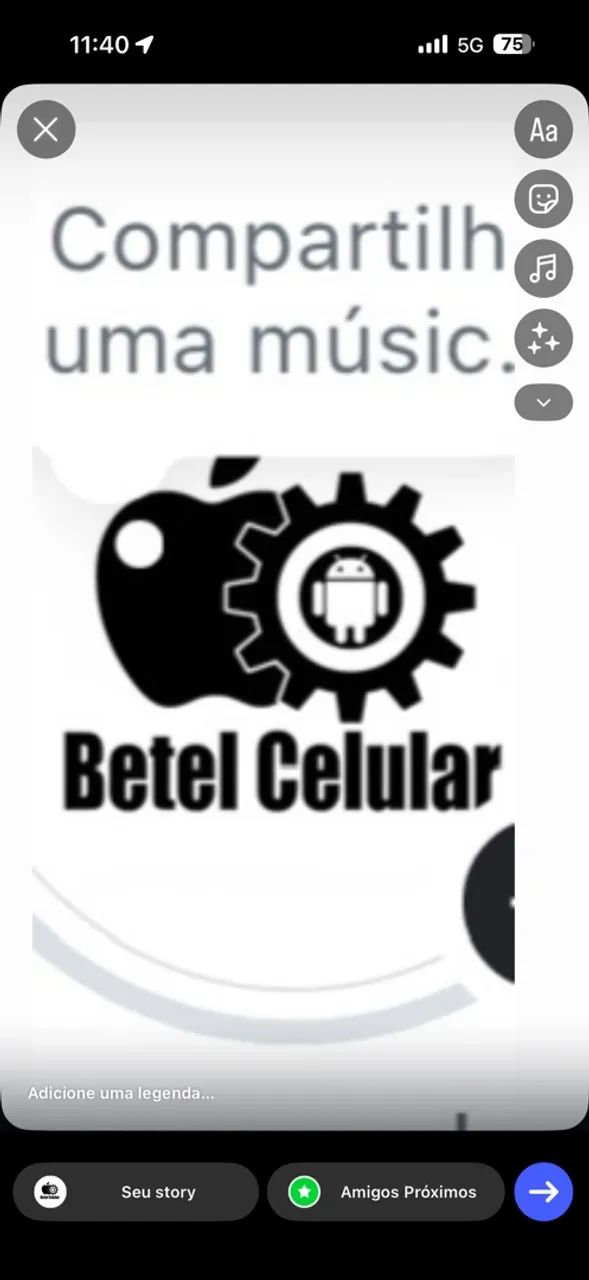The width and height of the screenshot is (589, 1280).
Task: Share with Amigos Próximos
Action: pos(385,1191)
